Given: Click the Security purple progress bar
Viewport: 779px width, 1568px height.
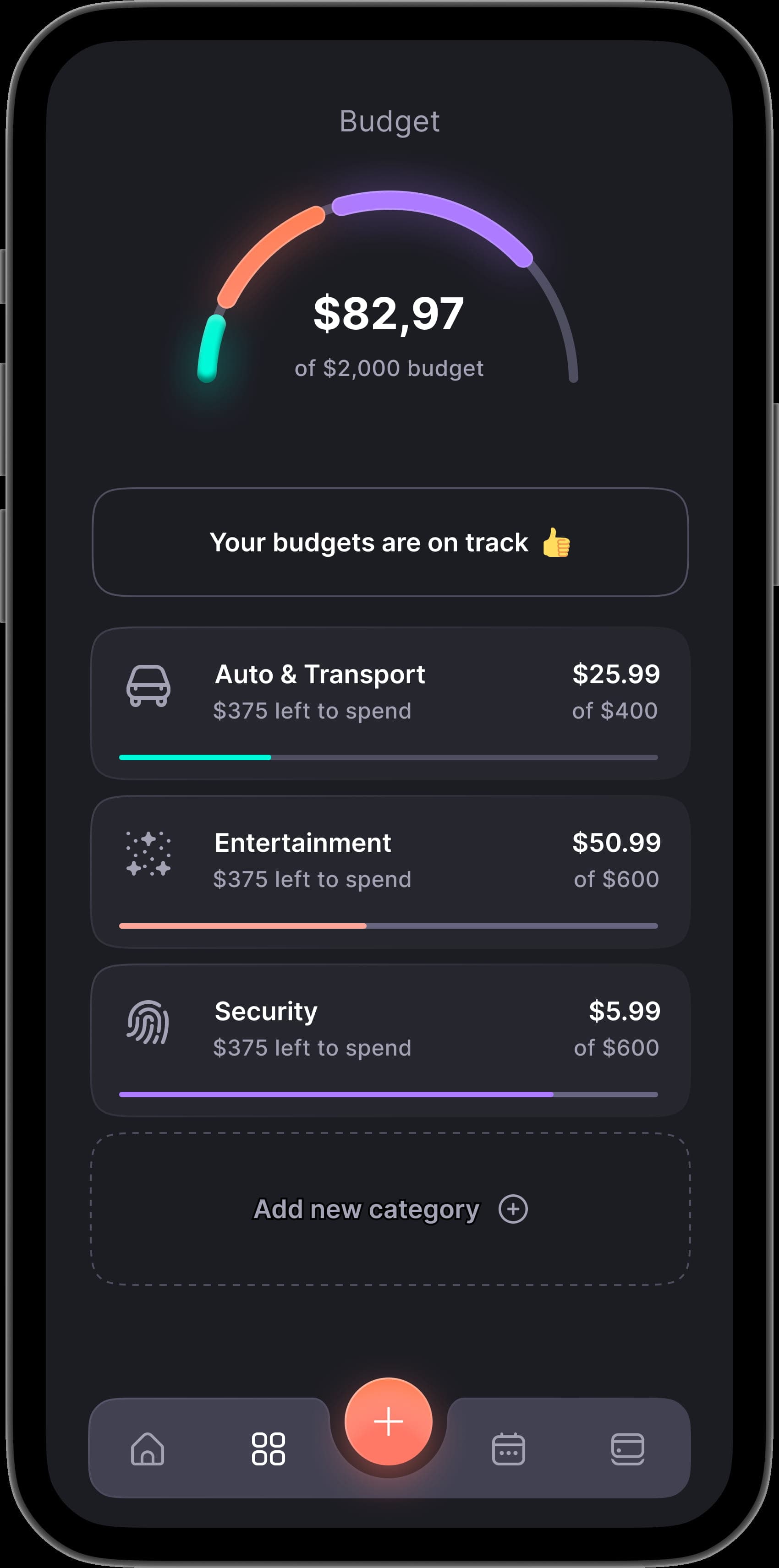Looking at the screenshot, I should (389, 1093).
